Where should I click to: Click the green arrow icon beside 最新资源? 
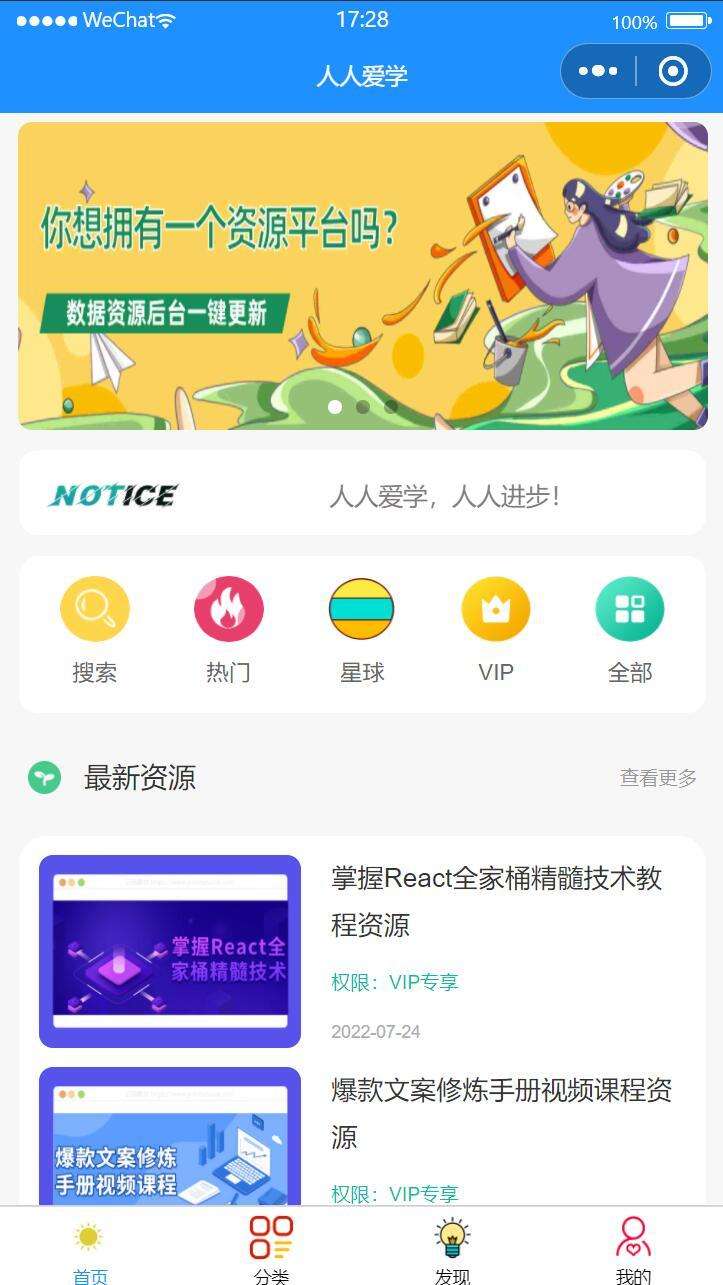pyautogui.click(x=43, y=776)
